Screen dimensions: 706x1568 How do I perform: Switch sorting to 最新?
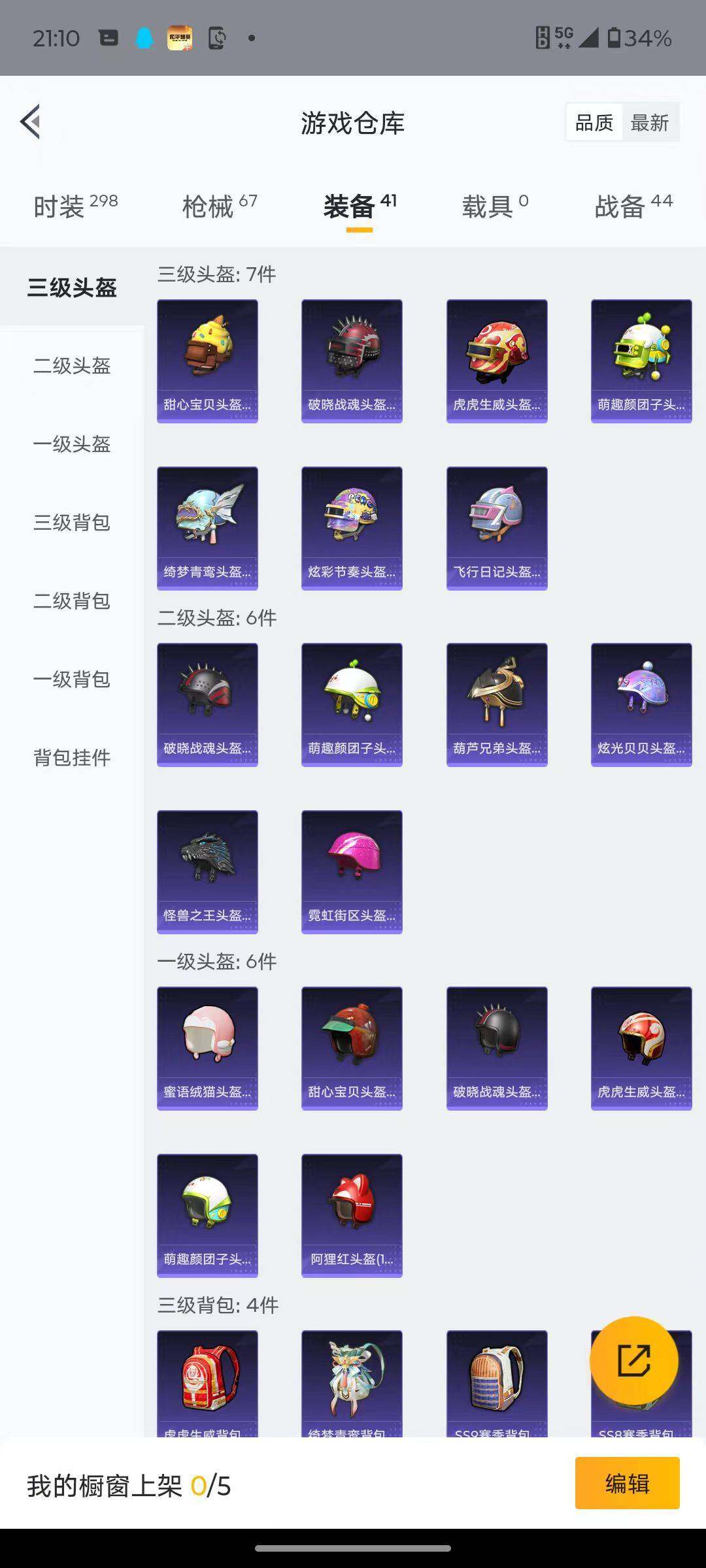click(x=651, y=122)
